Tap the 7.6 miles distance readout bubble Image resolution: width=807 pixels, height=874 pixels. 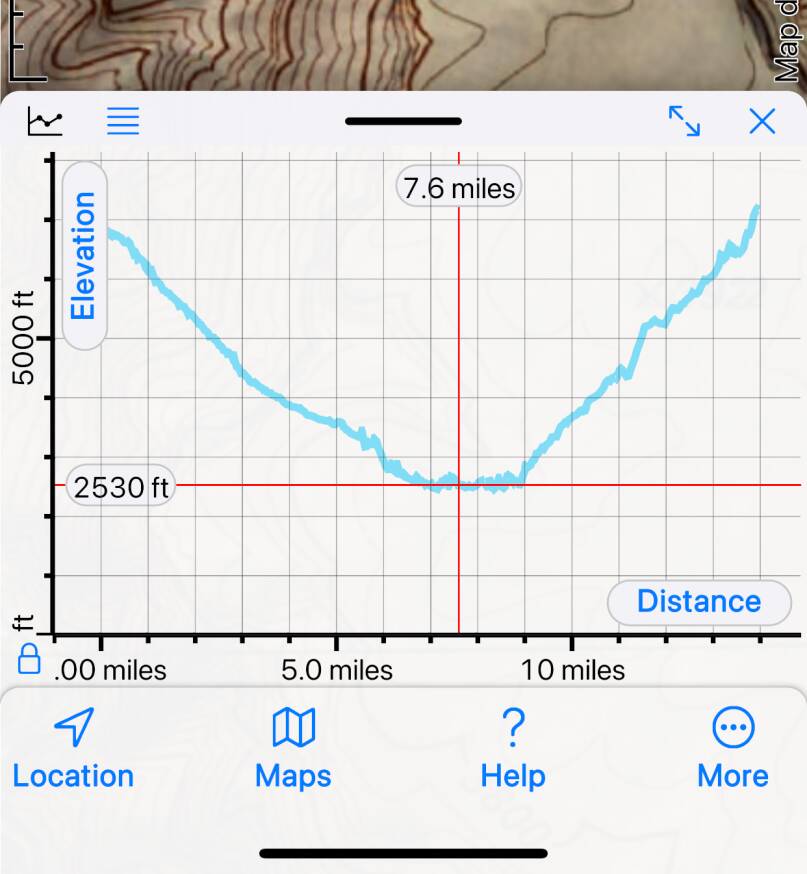[459, 186]
